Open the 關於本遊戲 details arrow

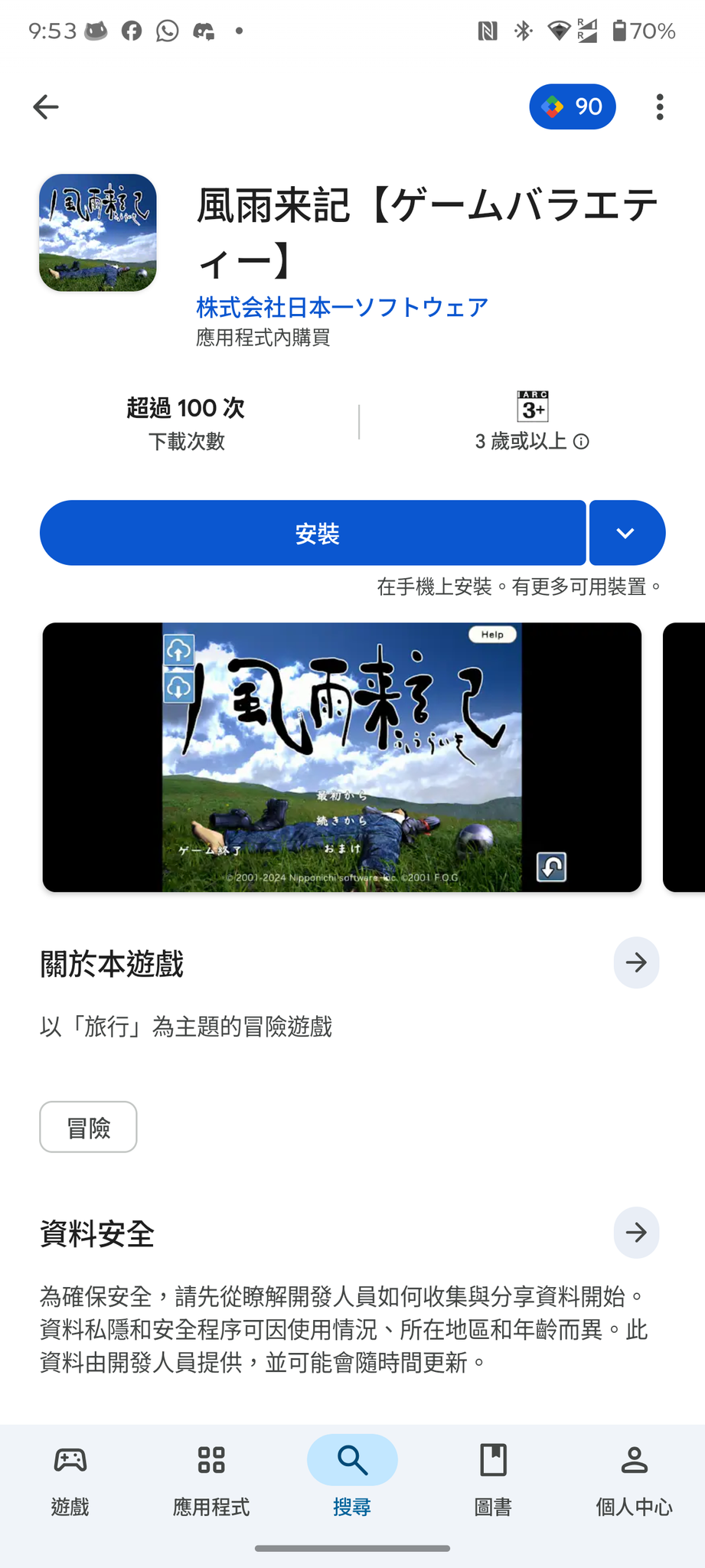click(635, 962)
